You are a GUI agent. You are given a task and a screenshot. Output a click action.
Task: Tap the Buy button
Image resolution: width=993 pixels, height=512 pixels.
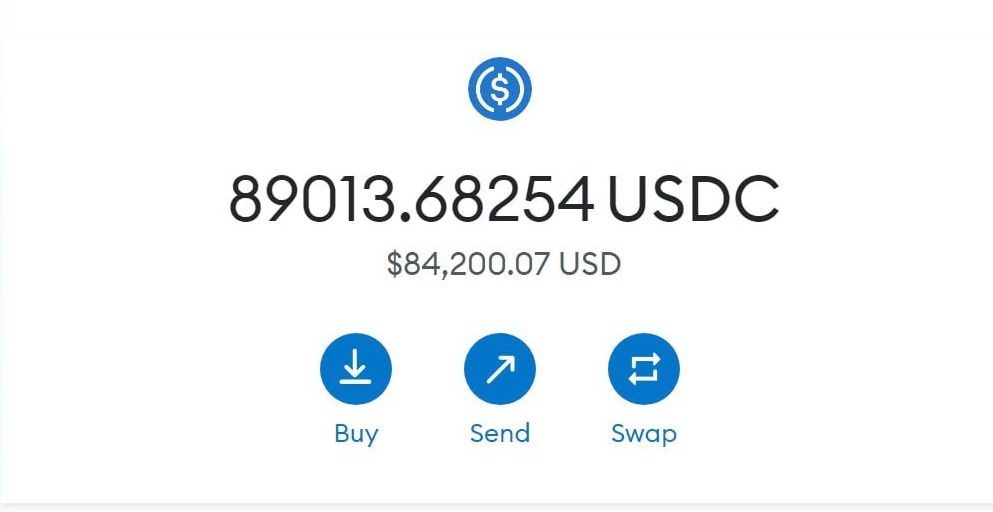point(356,370)
